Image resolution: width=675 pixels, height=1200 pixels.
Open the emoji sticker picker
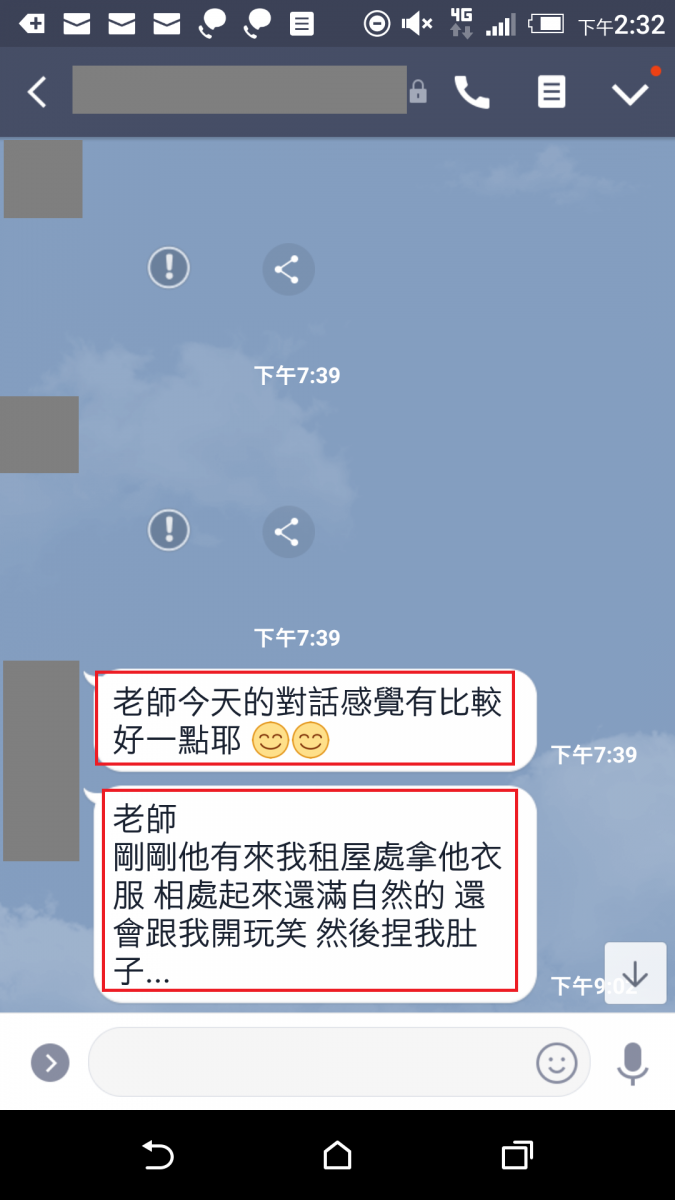pyautogui.click(x=557, y=1062)
